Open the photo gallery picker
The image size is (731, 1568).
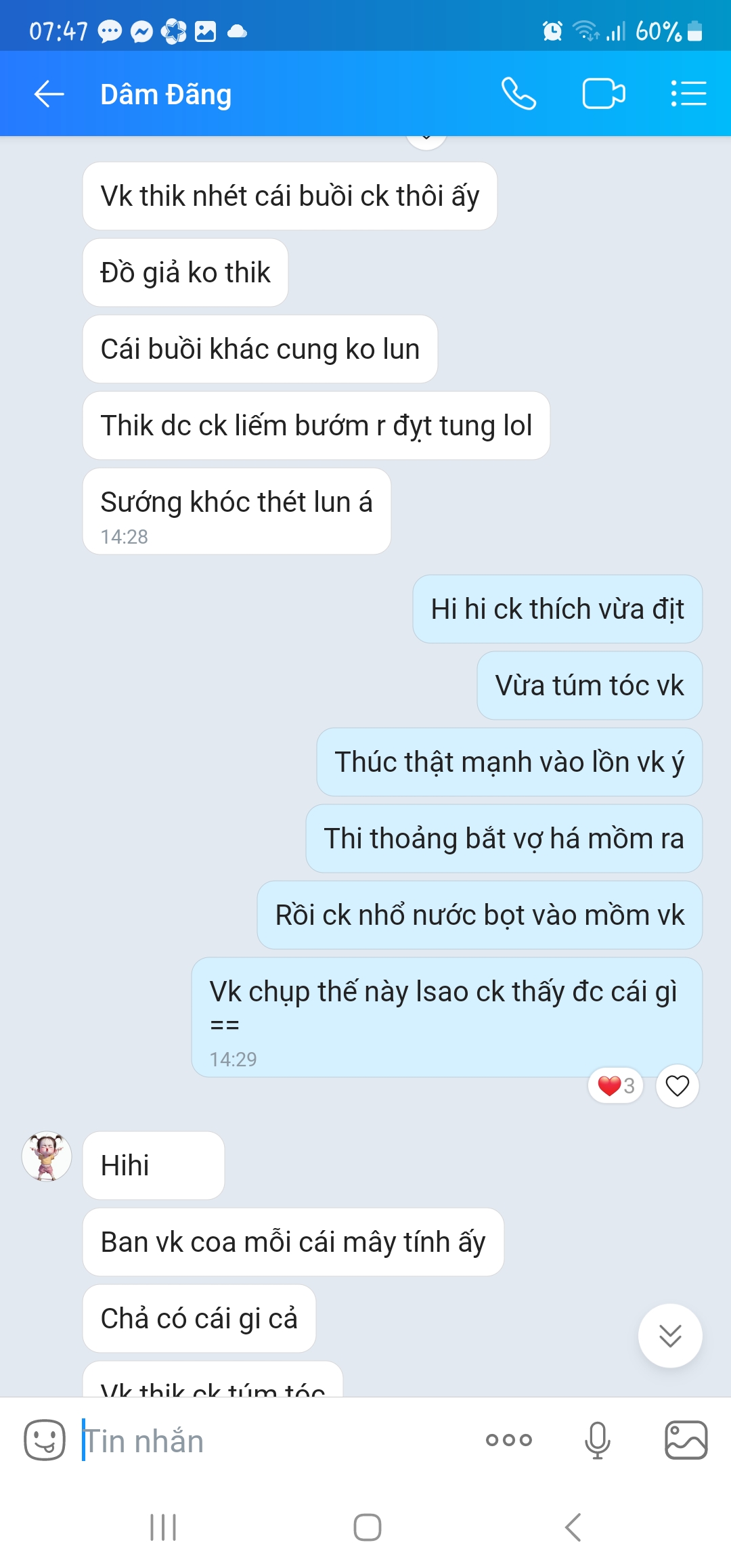(686, 1440)
